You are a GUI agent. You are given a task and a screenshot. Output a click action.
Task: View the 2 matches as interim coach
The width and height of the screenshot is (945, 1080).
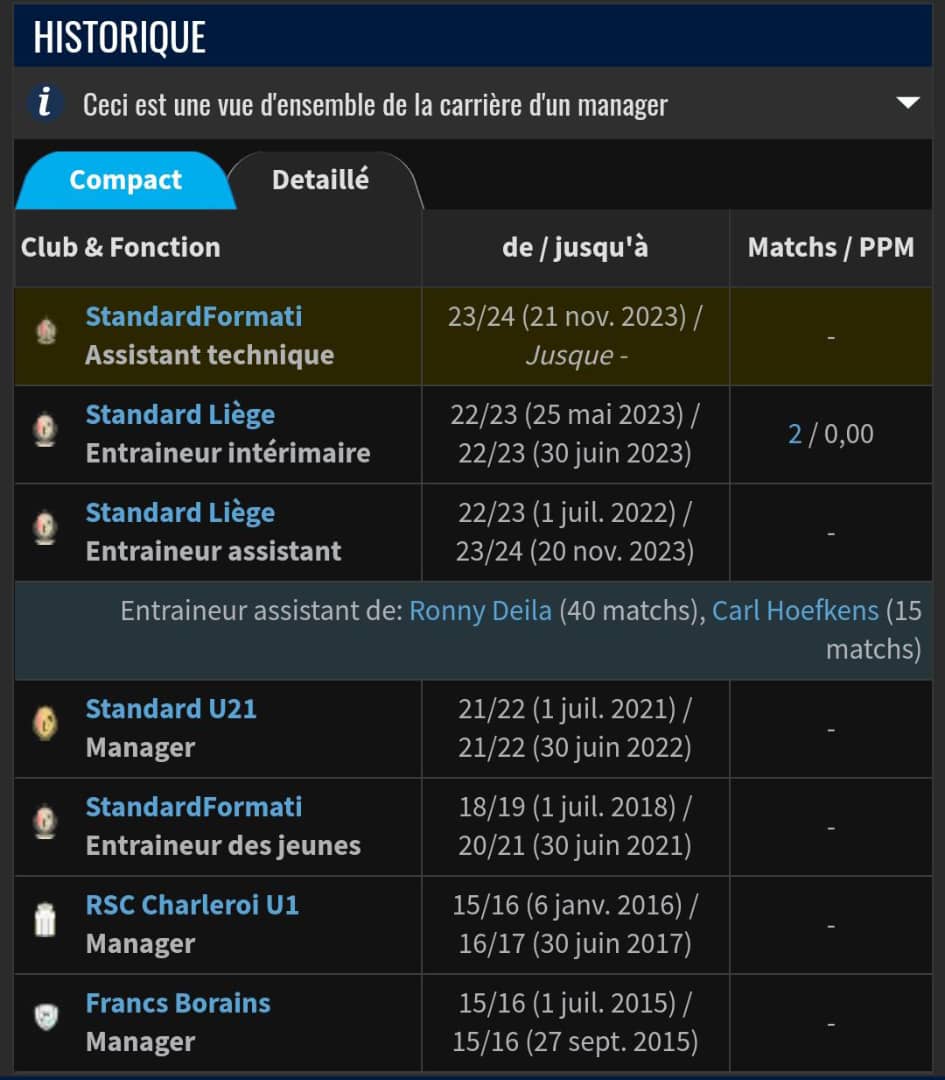pyautogui.click(x=794, y=434)
